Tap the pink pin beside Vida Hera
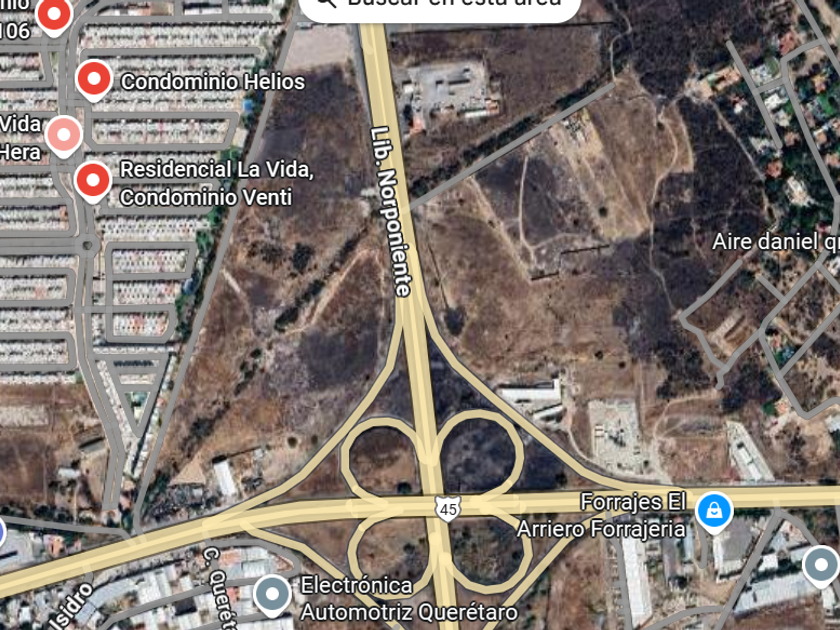Viewport: 840px width, 630px height. tap(64, 135)
